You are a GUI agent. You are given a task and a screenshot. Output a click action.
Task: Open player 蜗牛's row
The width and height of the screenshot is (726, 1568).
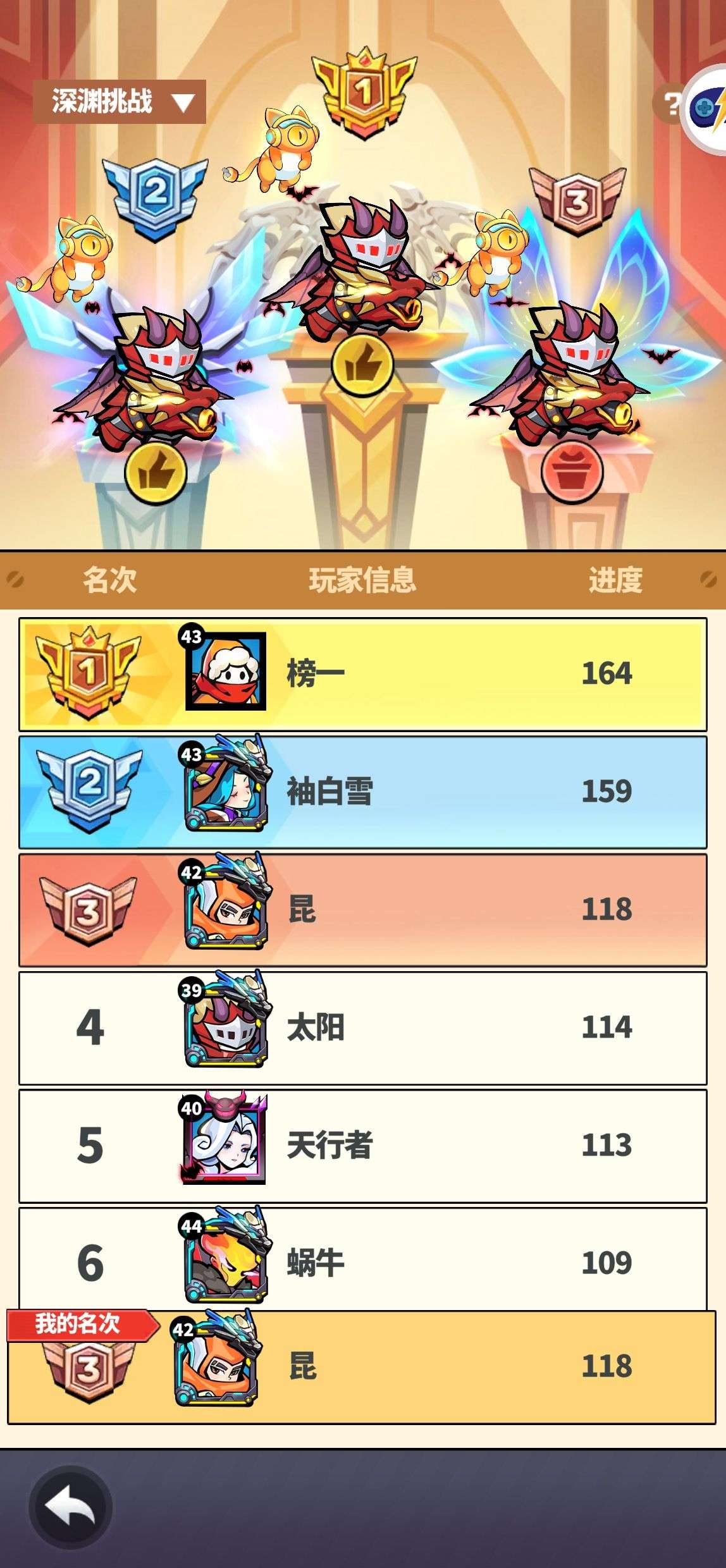pyautogui.click(x=363, y=1258)
